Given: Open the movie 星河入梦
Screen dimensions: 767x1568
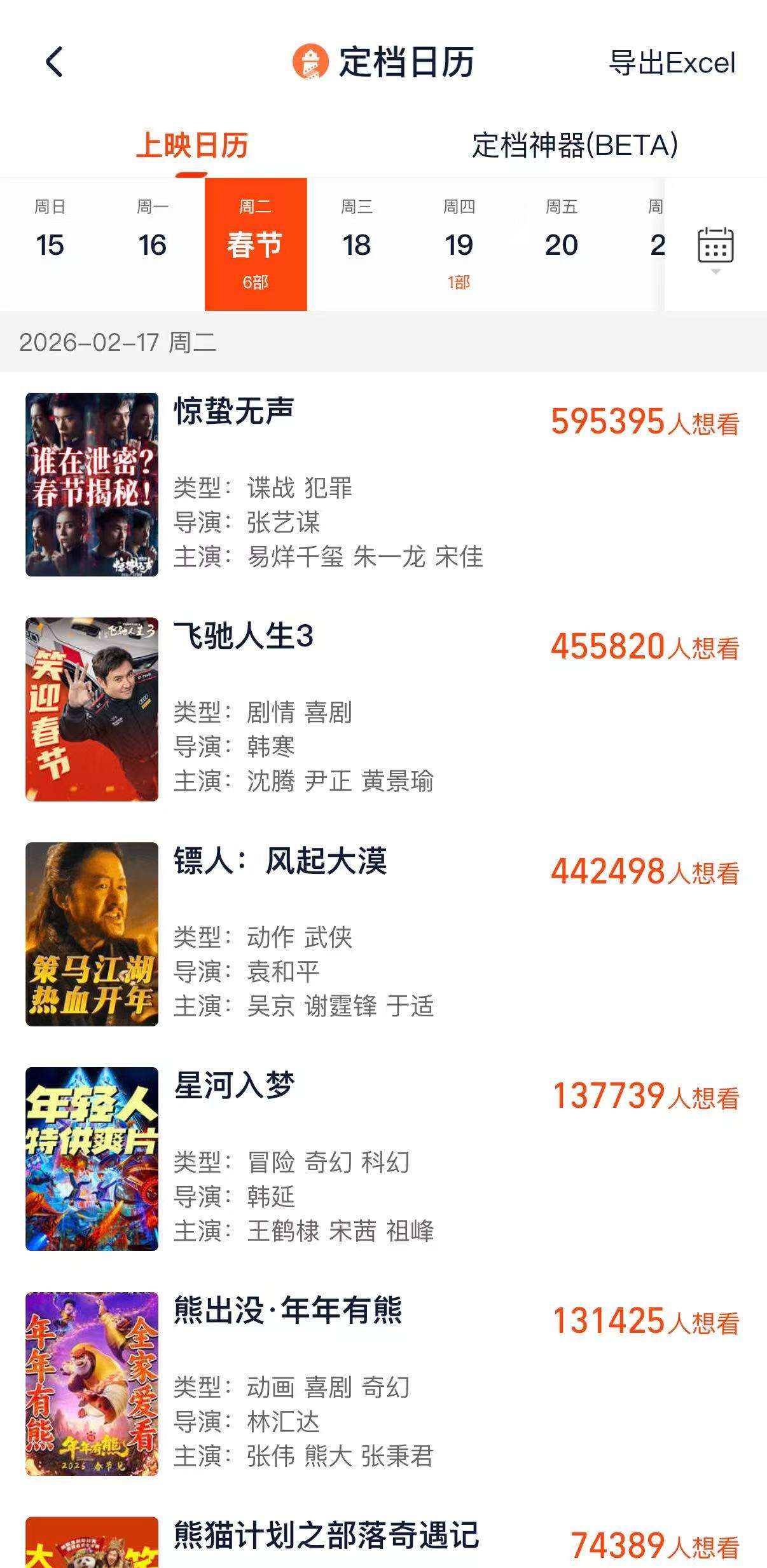Looking at the screenshot, I should (234, 1086).
